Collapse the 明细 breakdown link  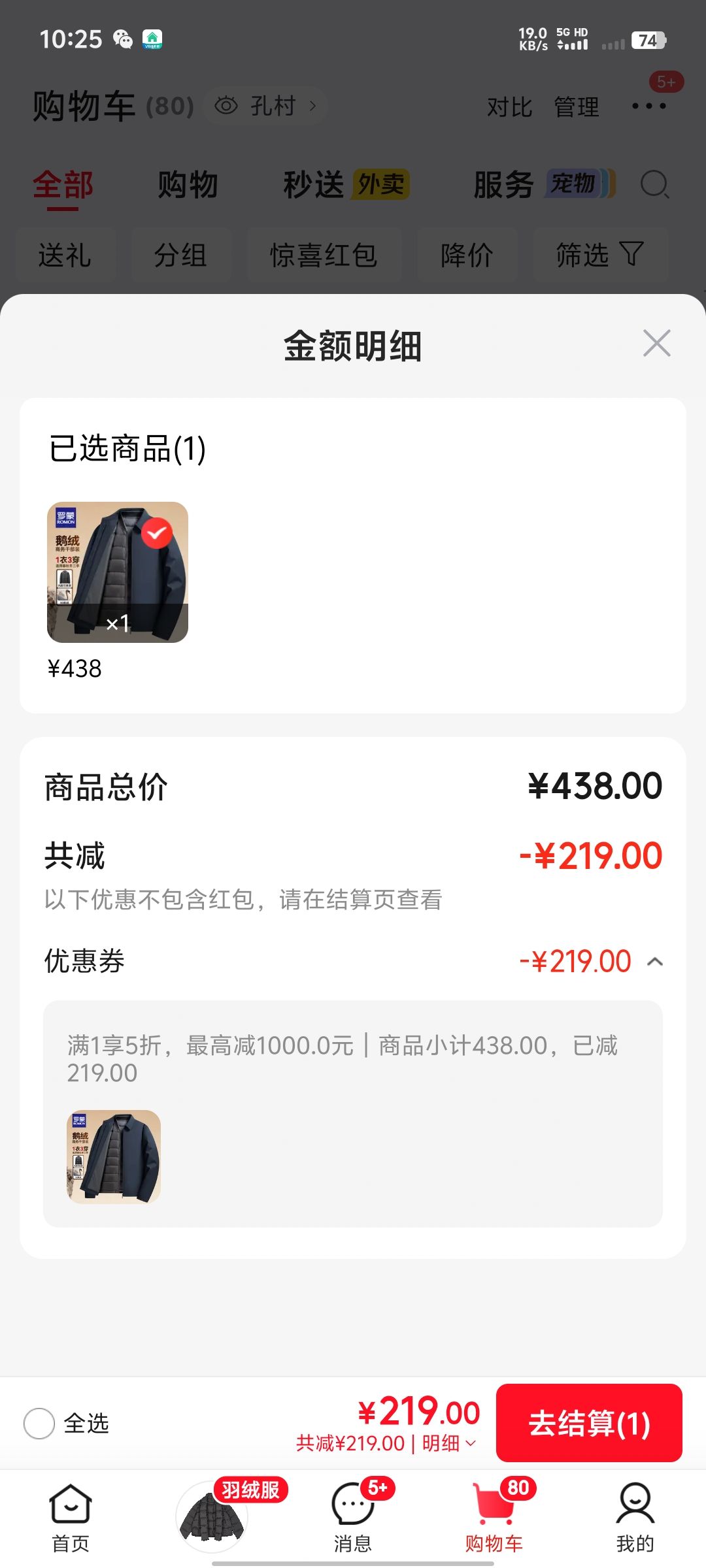click(449, 1443)
